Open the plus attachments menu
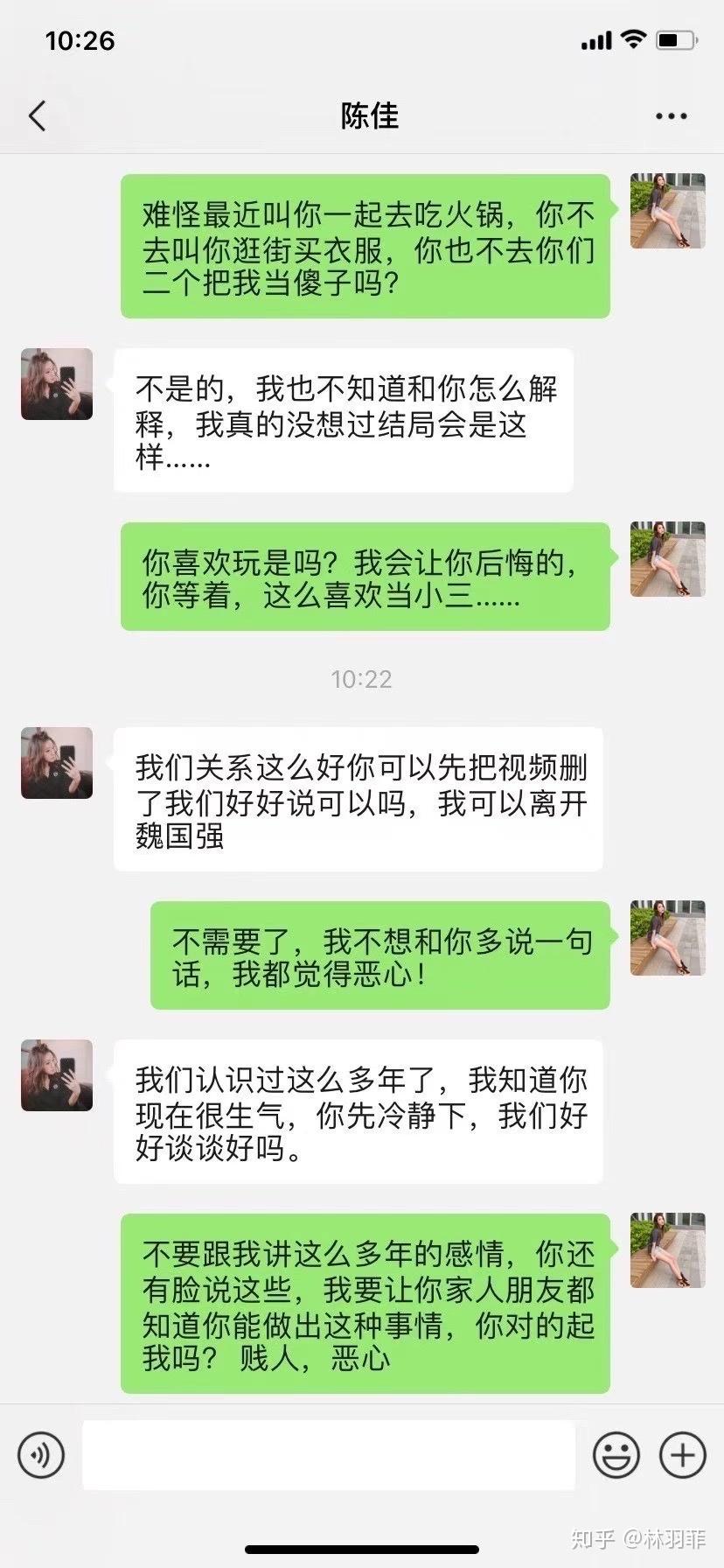724x1568 pixels. tap(682, 1455)
